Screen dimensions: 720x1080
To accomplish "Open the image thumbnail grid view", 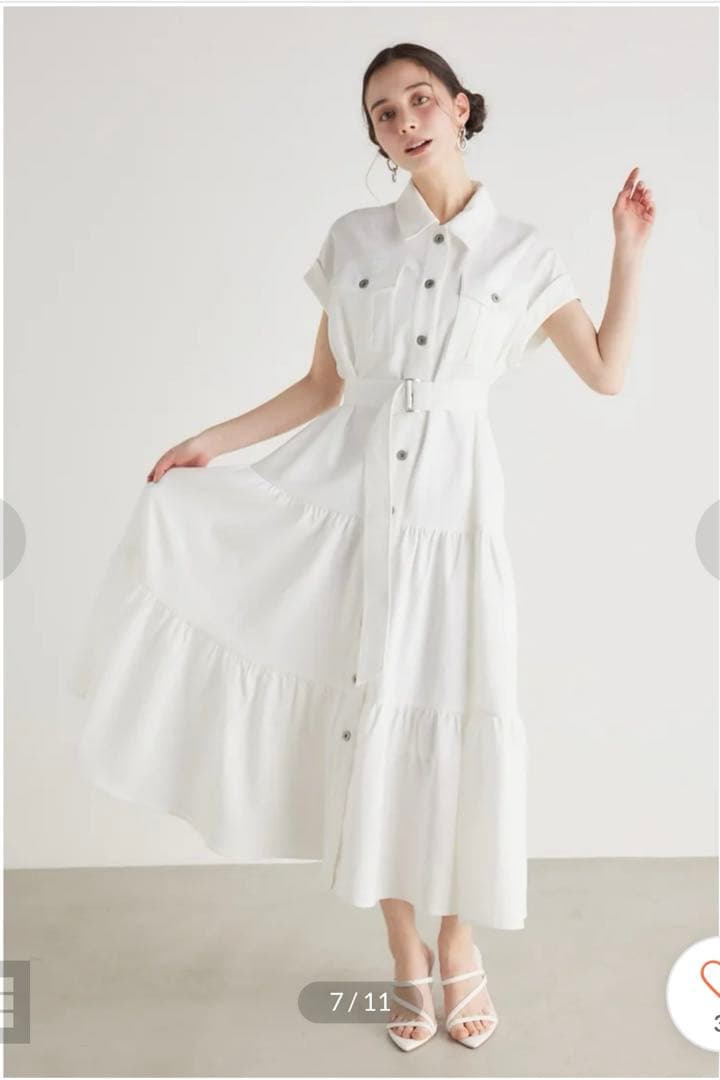I will 14,1001.
